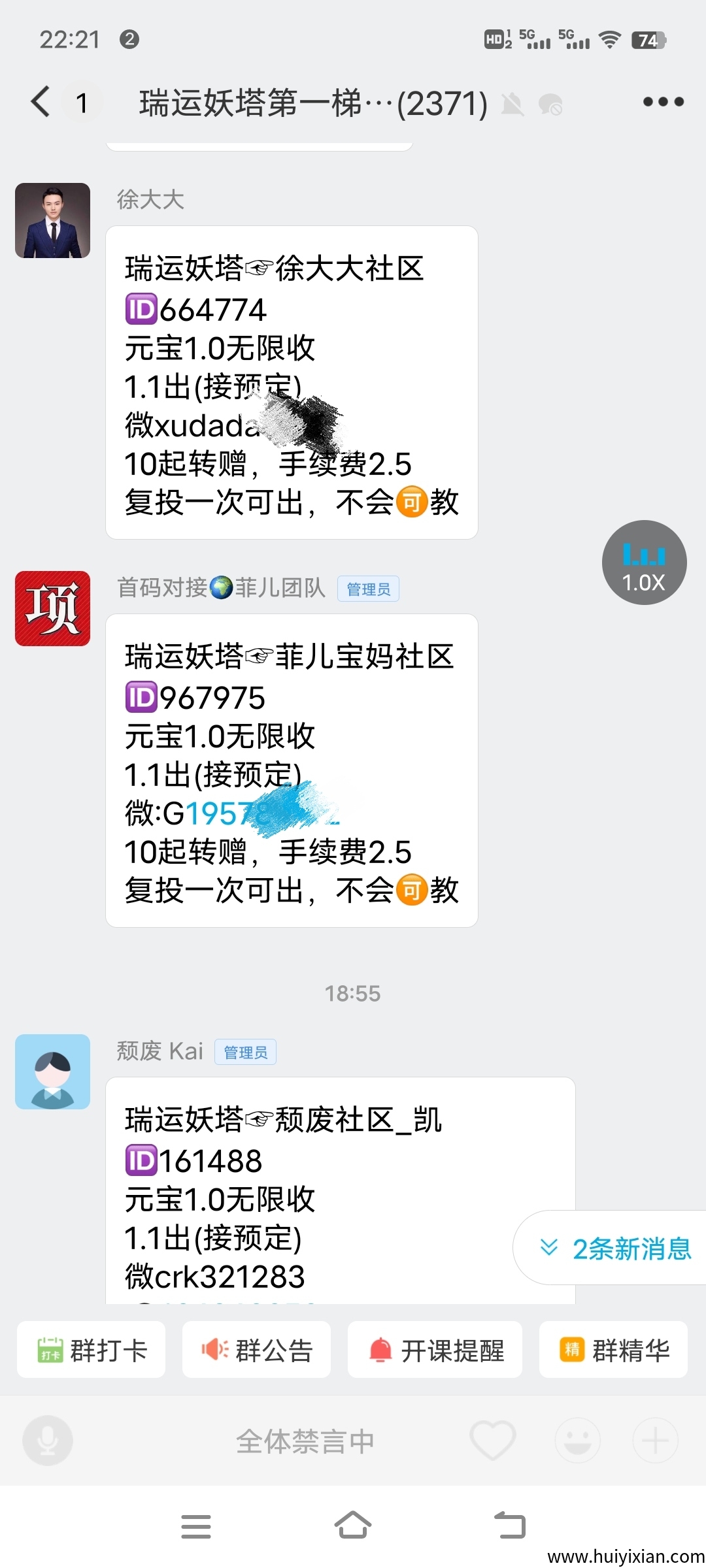
Task: Toggle the muted notifications bell in title bar
Action: point(514,105)
